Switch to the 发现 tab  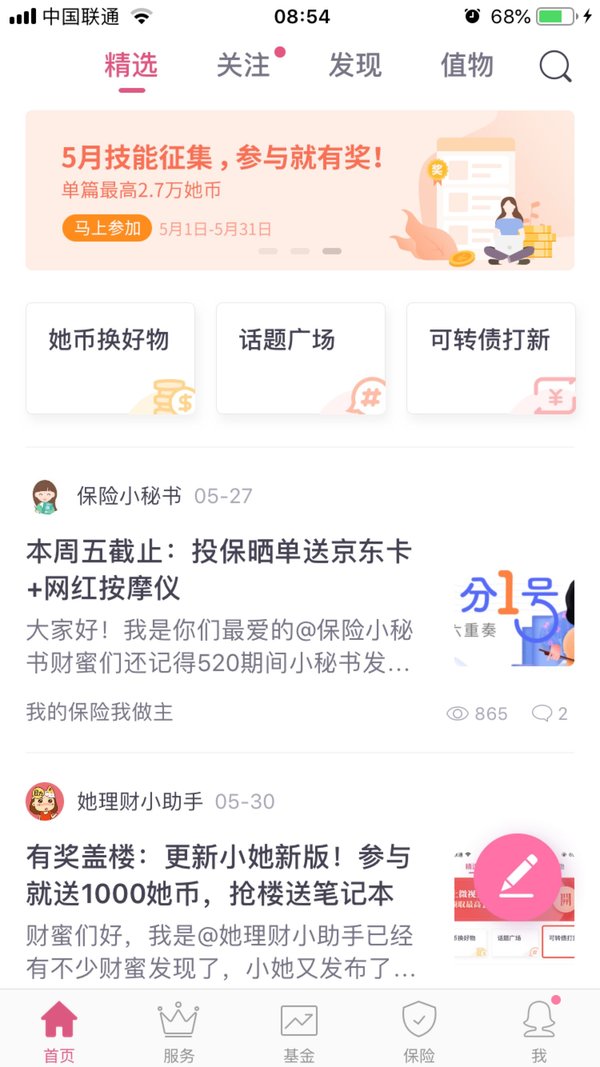(355, 65)
